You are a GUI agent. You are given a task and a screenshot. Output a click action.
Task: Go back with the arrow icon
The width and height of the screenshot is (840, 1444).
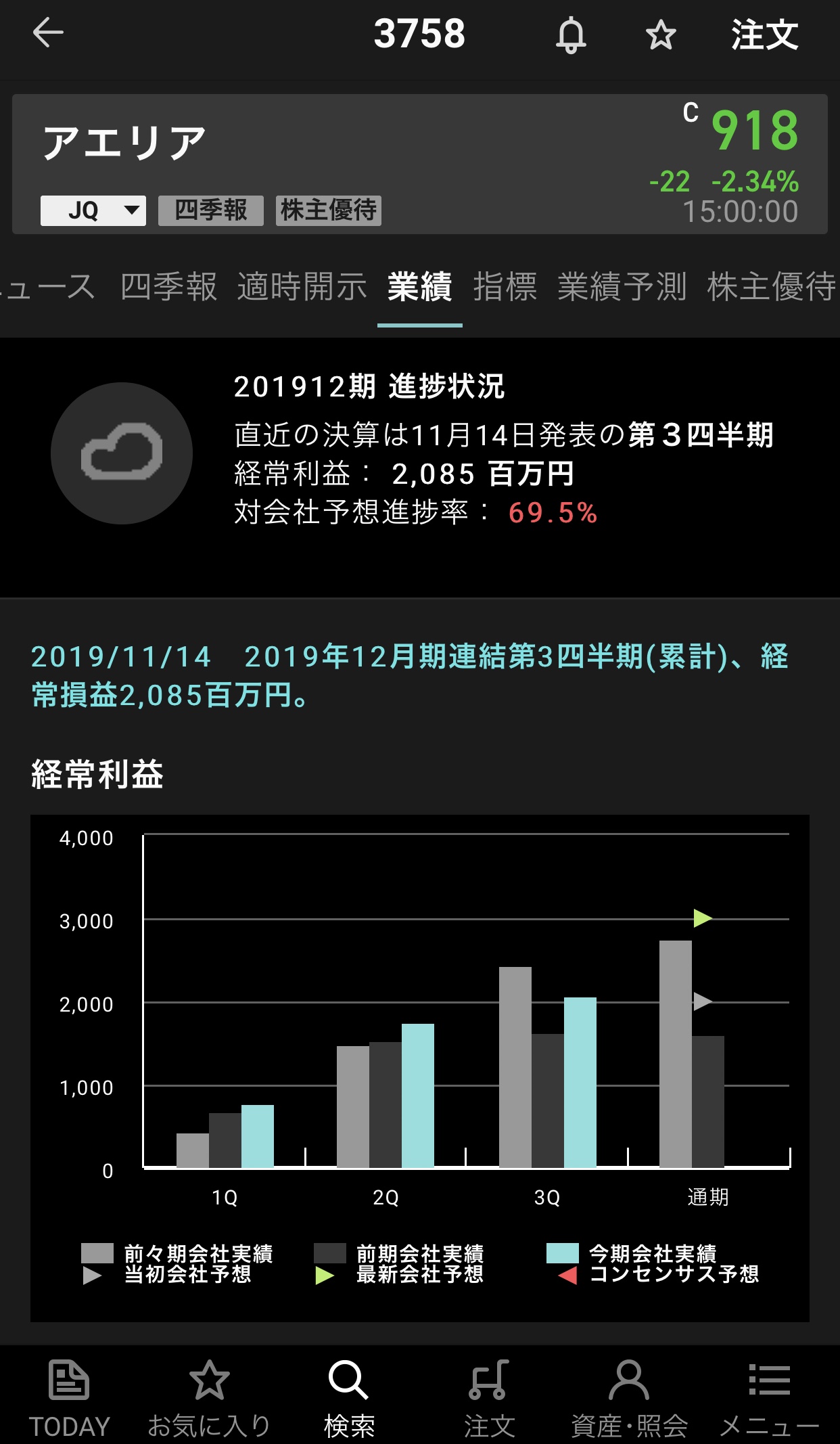click(47, 32)
